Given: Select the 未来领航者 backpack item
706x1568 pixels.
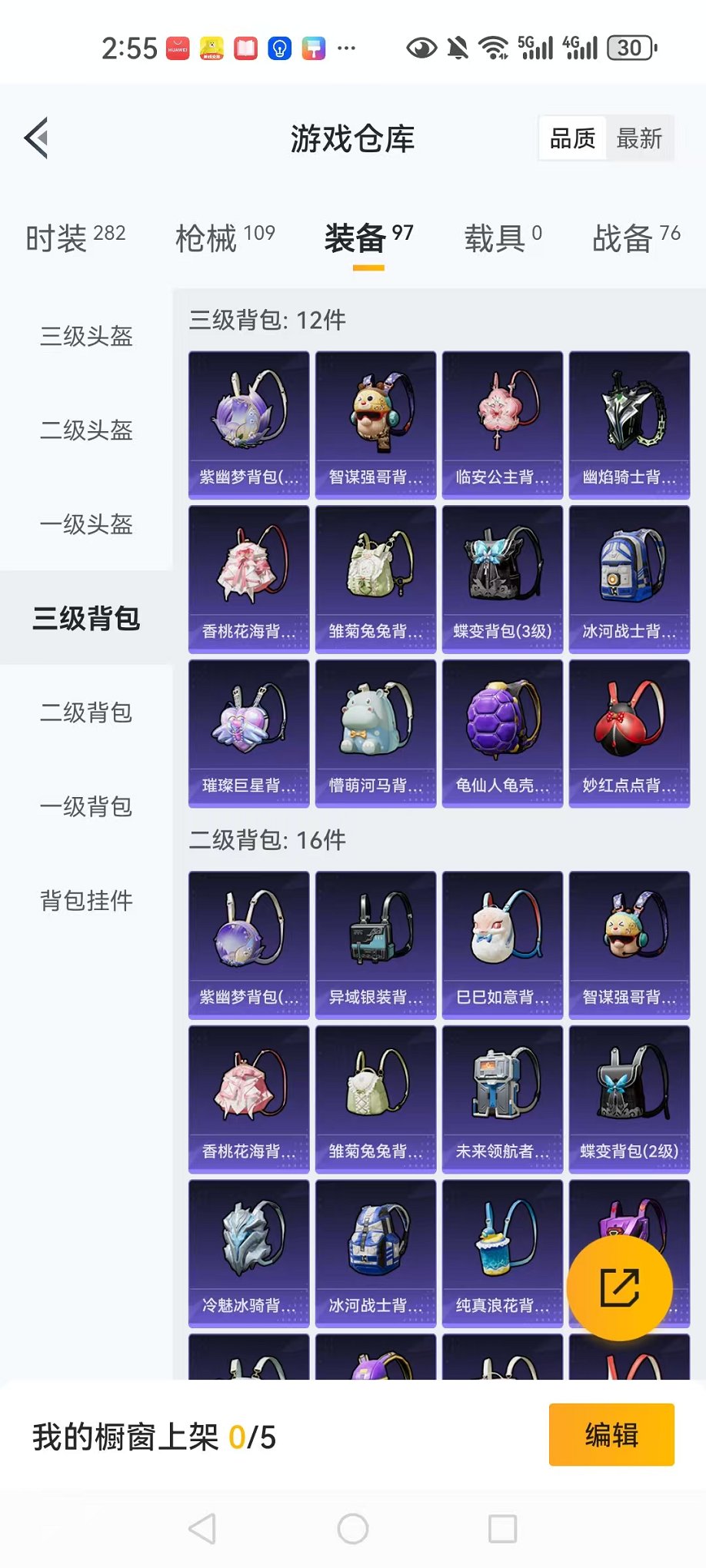Looking at the screenshot, I should click(x=502, y=1099).
